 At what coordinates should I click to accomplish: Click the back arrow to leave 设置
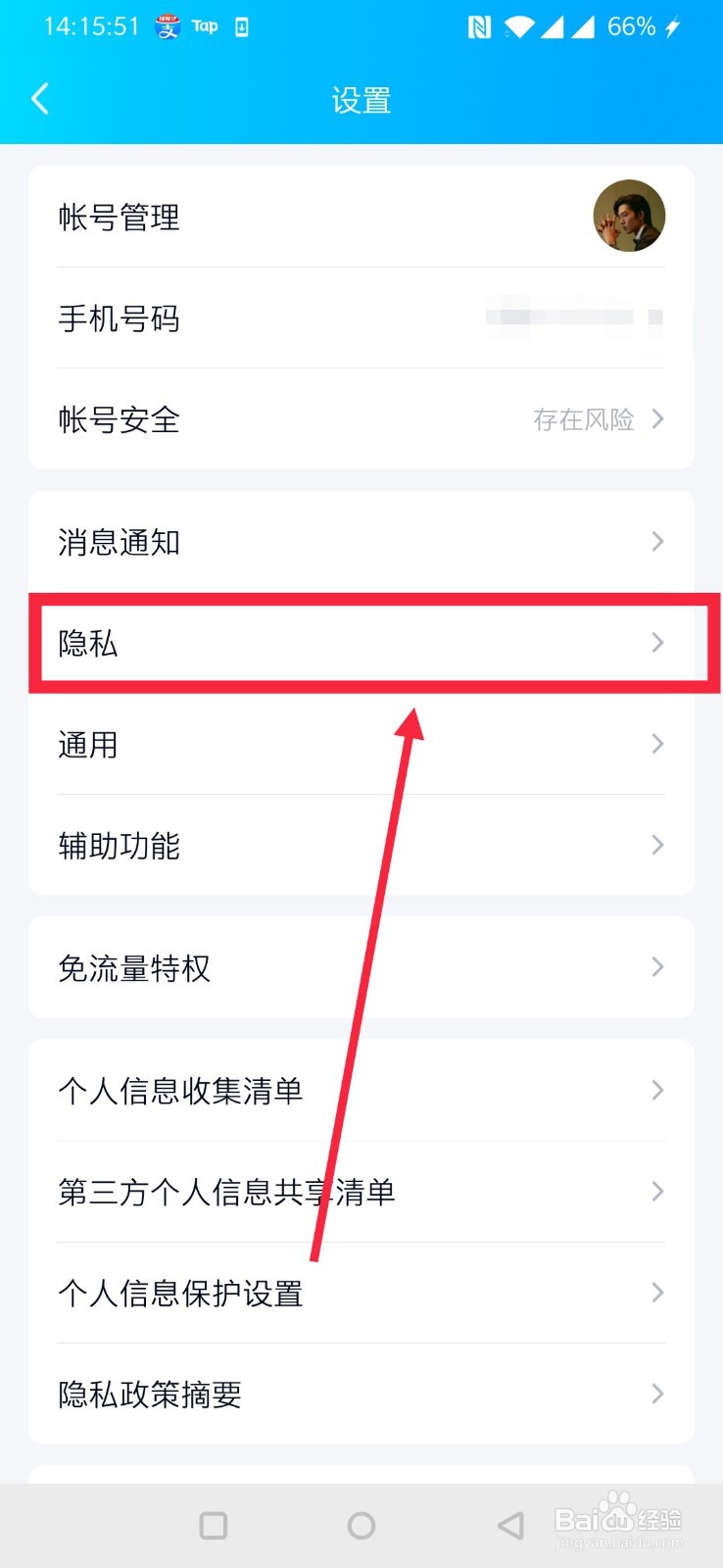(39, 98)
